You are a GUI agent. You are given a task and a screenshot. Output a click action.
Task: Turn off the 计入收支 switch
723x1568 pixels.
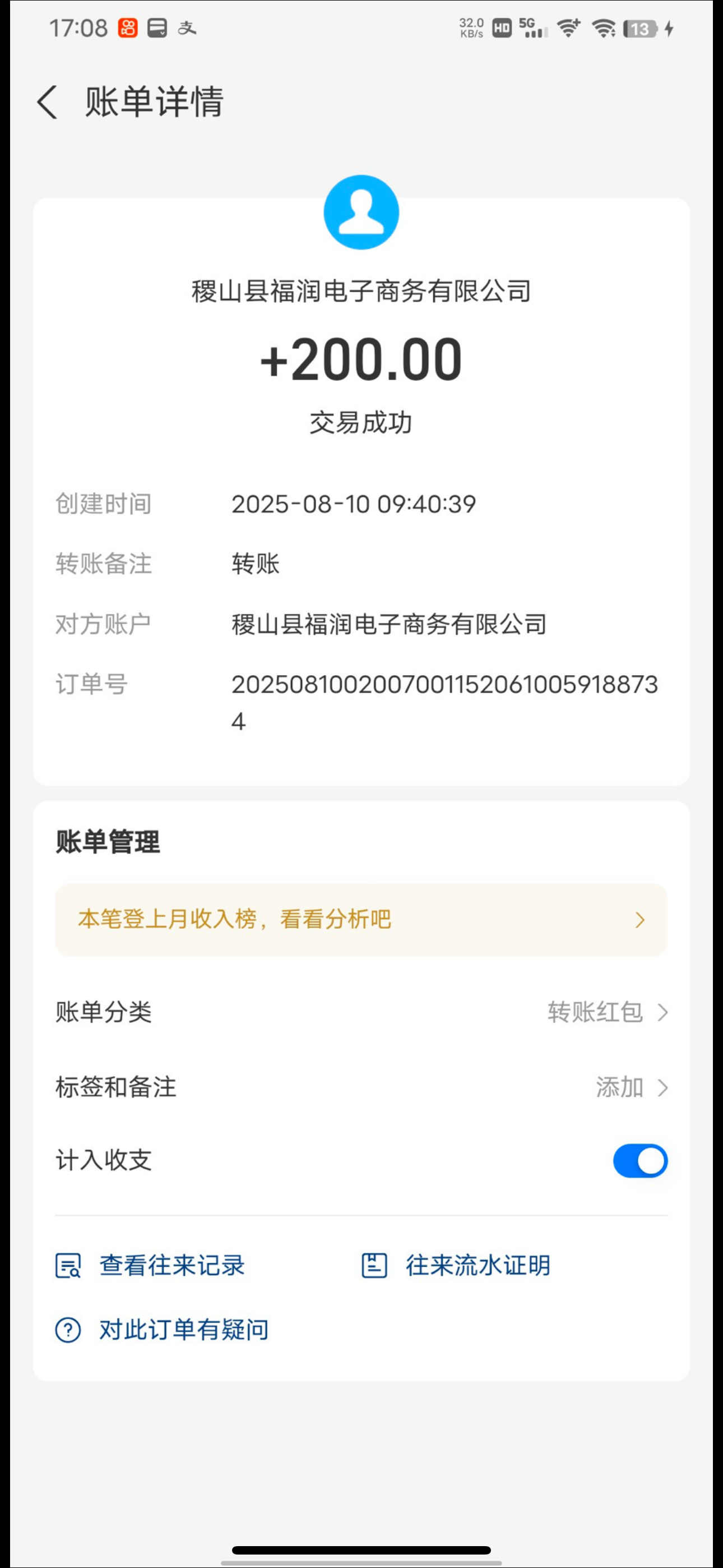click(639, 1161)
